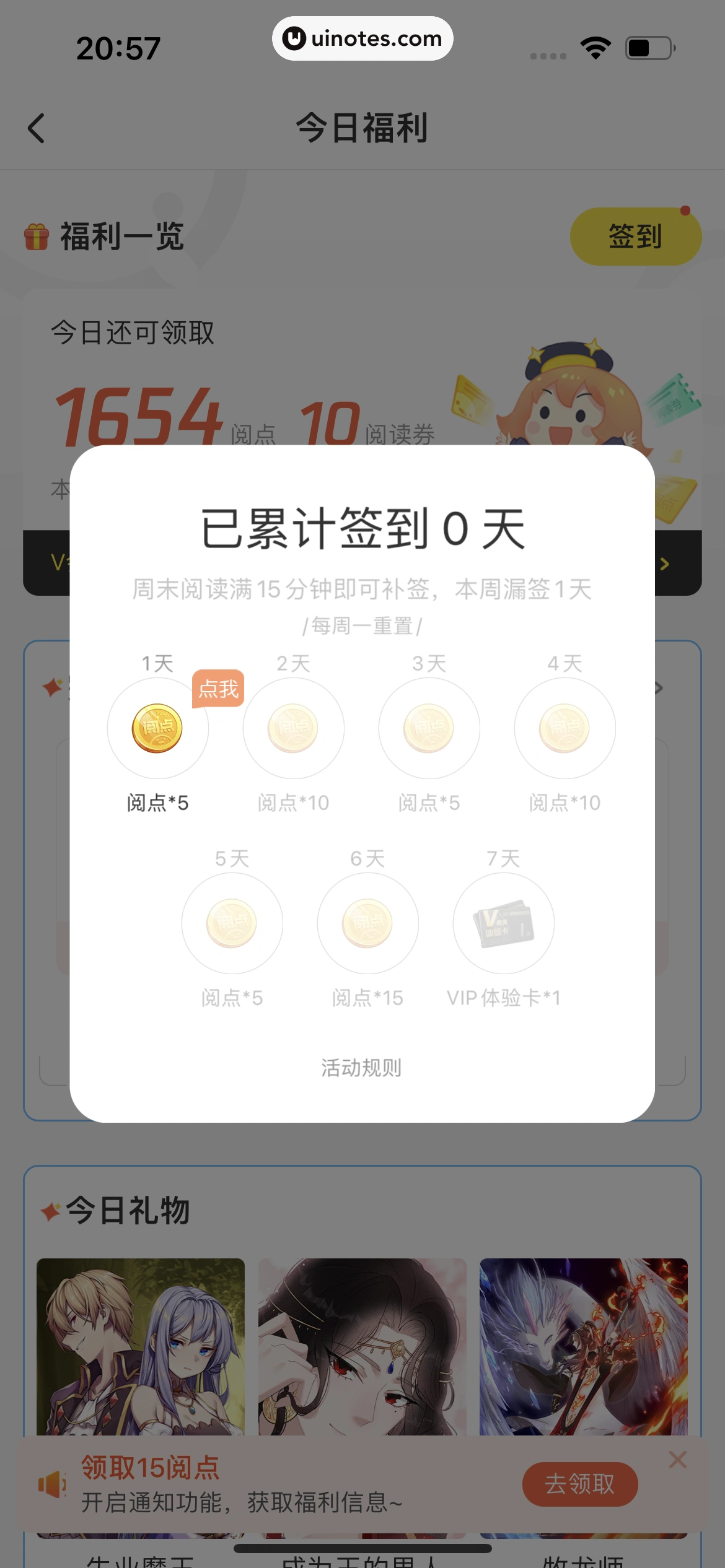This screenshot has height=1568, width=725.
Task: Go back using the left chevron arrow
Action: coord(35,128)
